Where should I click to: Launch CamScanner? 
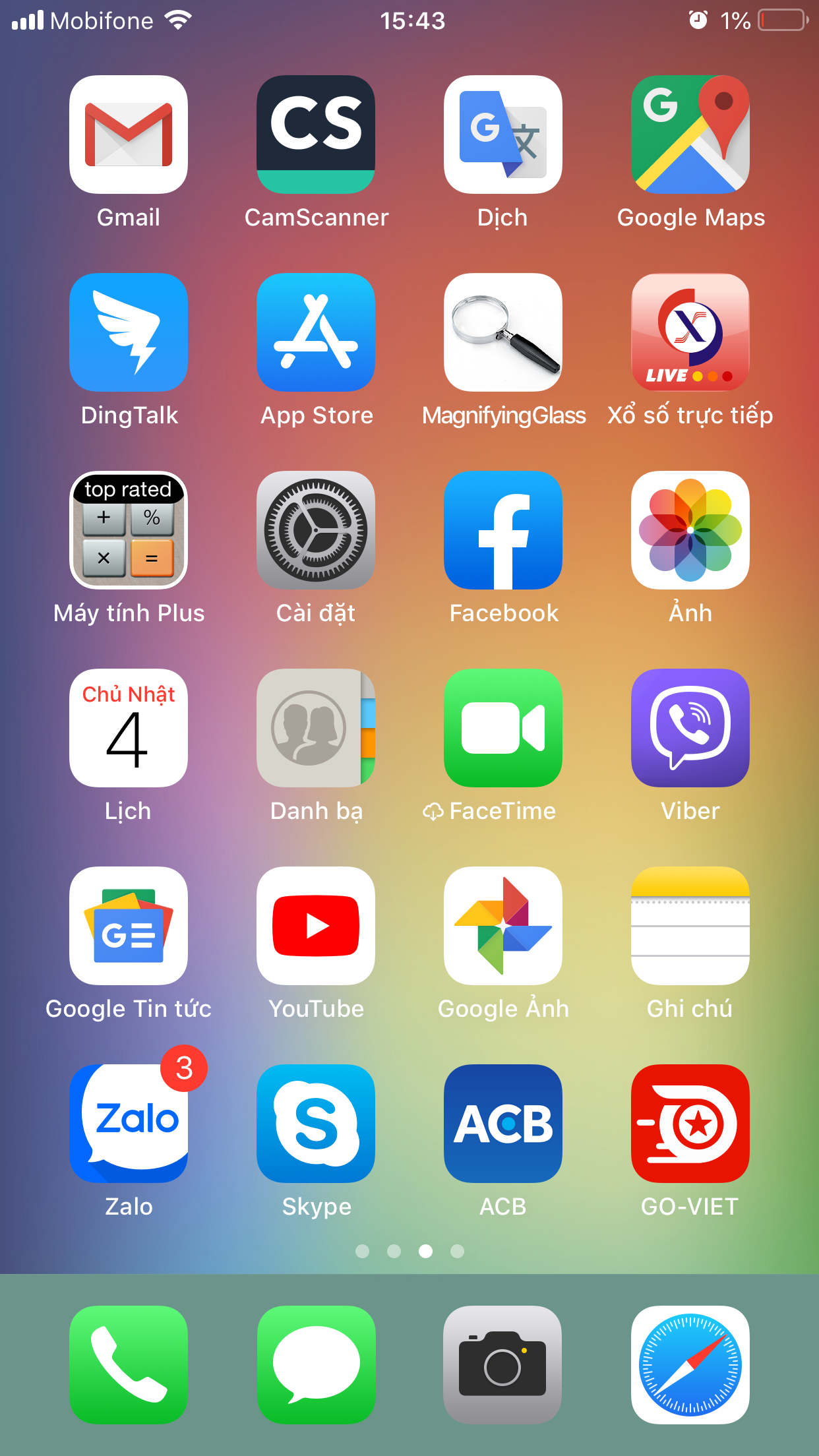pyautogui.click(x=316, y=135)
